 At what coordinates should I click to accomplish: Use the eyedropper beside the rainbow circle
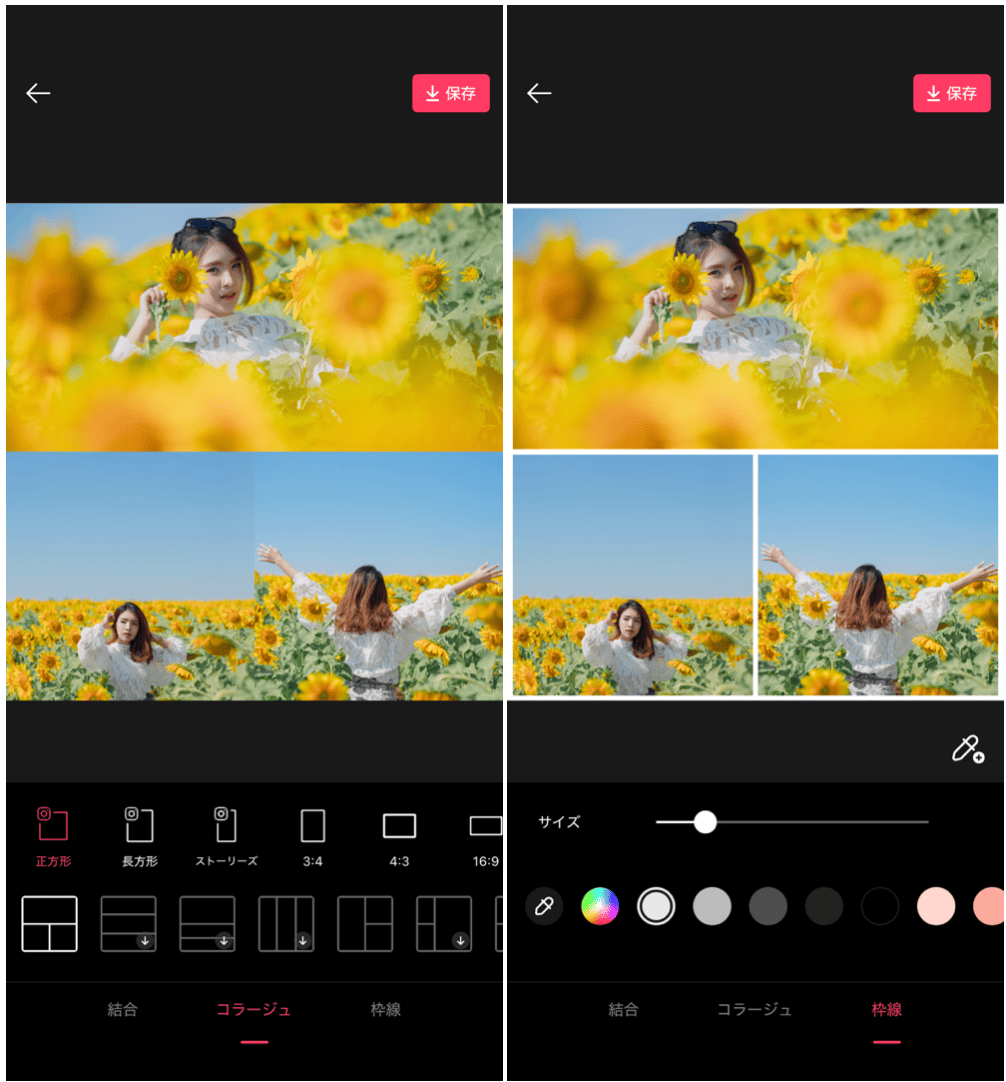click(544, 906)
